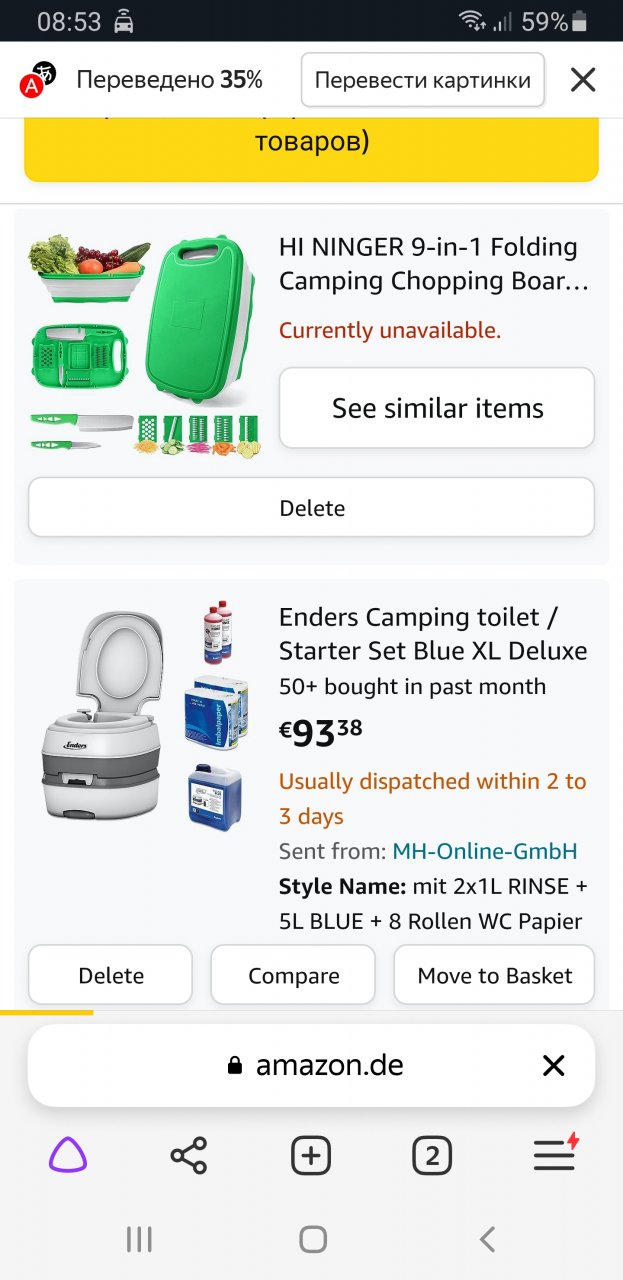Open the Alice assistant icon
623x1280 pixels.
(x=68, y=1156)
